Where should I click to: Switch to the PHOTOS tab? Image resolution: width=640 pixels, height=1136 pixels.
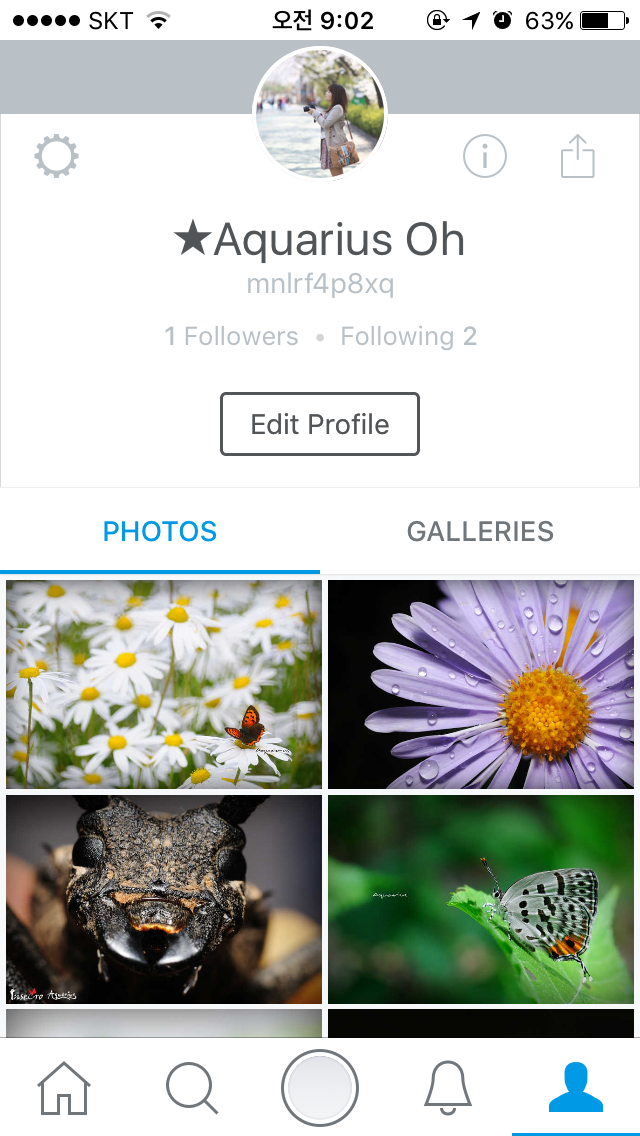point(160,531)
